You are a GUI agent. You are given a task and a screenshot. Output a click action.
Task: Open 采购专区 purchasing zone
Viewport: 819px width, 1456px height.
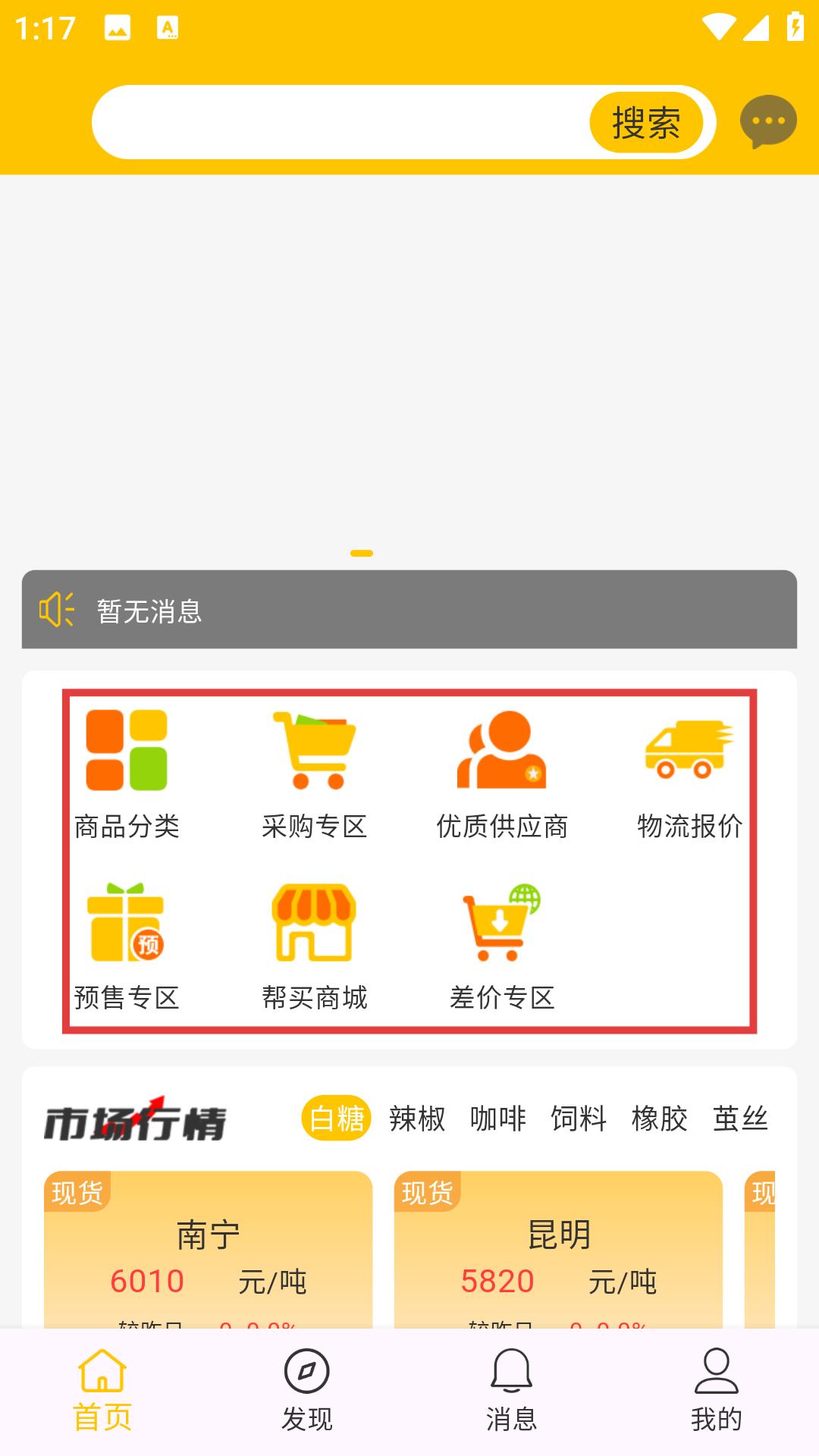[314, 773]
